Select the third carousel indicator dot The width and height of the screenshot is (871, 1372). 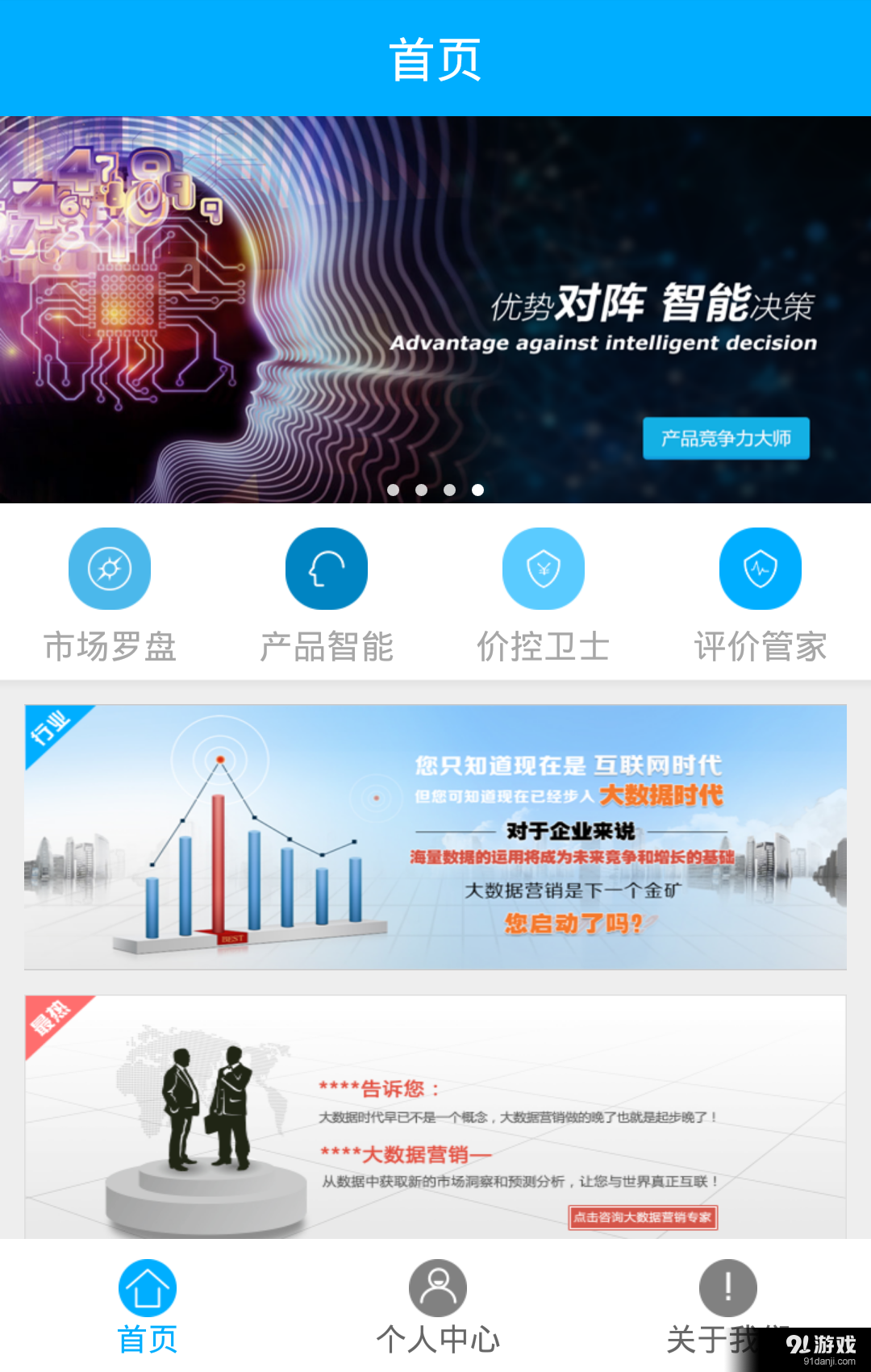tap(449, 490)
